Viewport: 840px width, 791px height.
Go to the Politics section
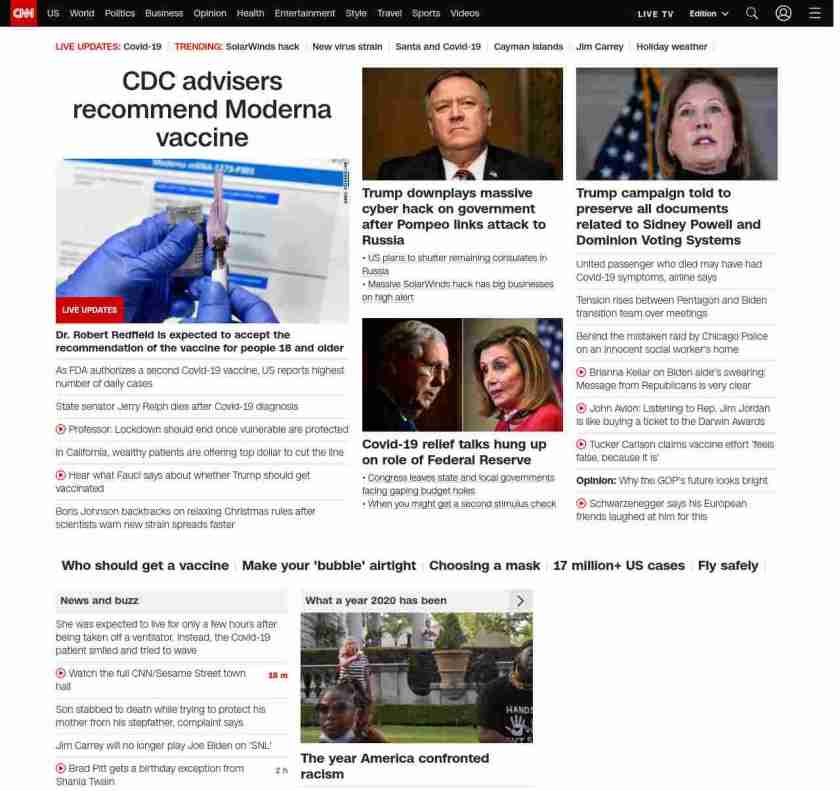point(119,13)
